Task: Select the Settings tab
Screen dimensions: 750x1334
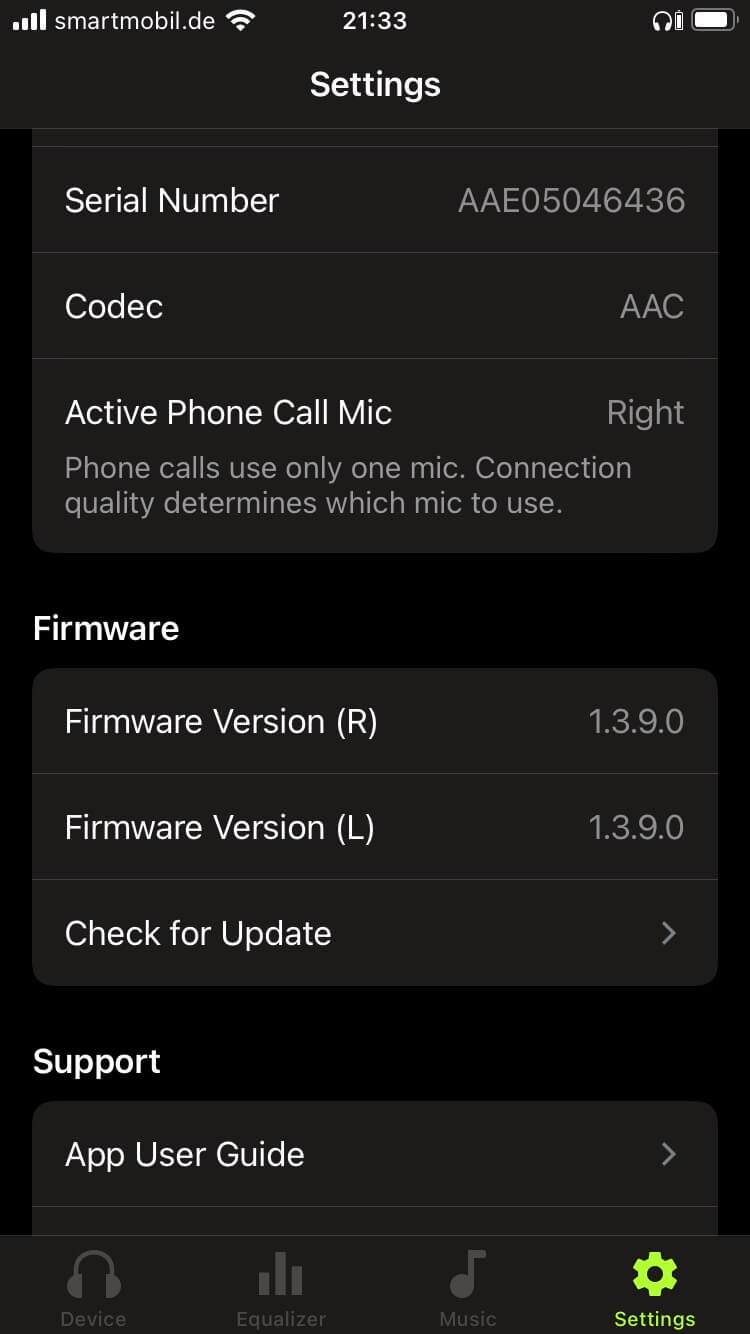Action: click(x=655, y=1287)
